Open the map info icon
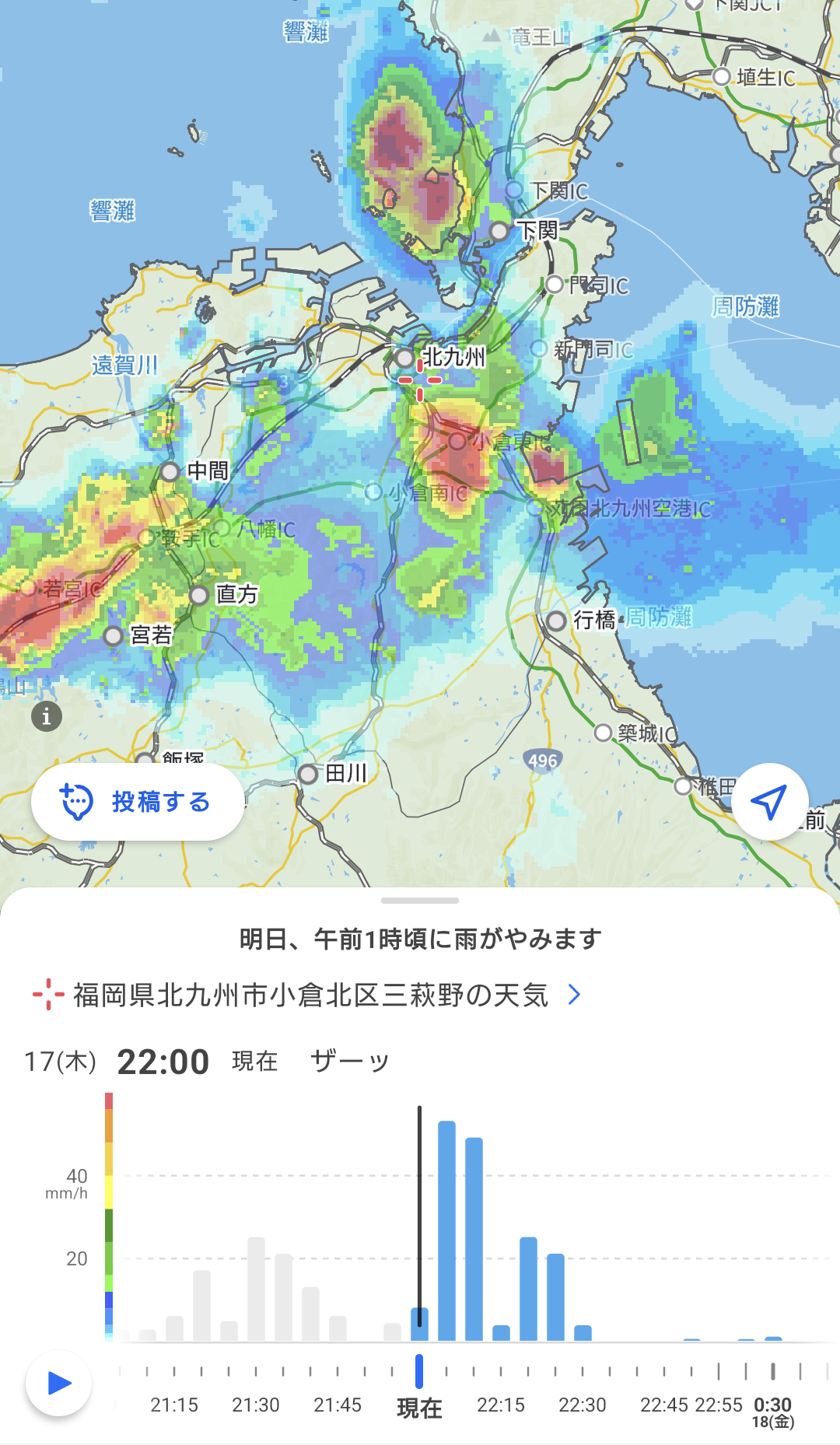840x1445 pixels. [x=47, y=716]
